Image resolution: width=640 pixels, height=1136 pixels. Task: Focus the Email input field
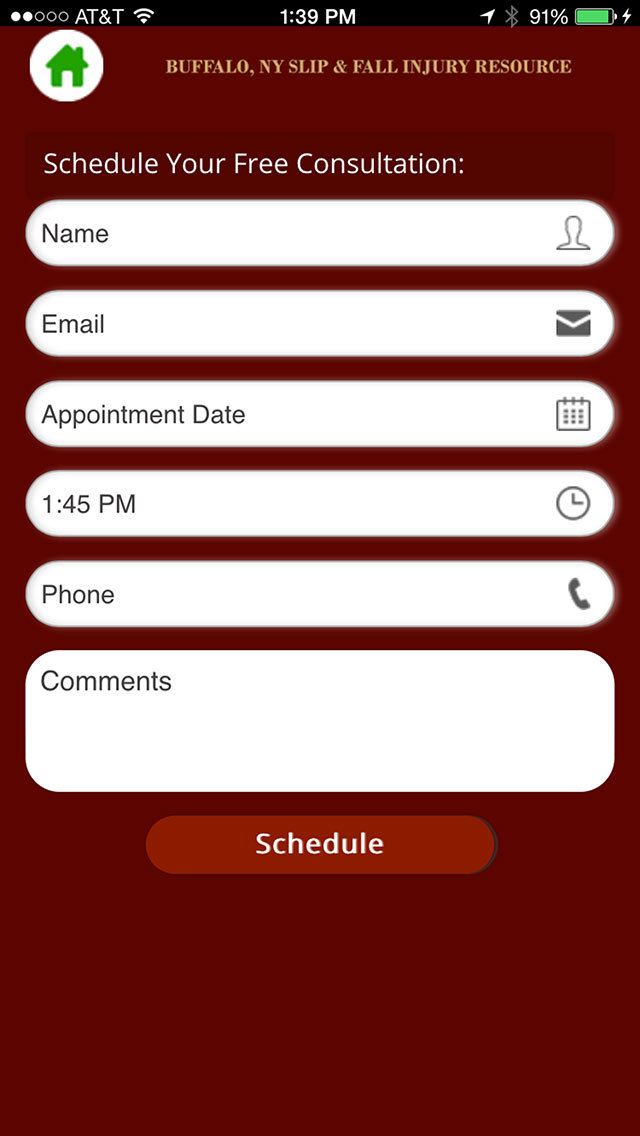pyautogui.click(x=320, y=324)
